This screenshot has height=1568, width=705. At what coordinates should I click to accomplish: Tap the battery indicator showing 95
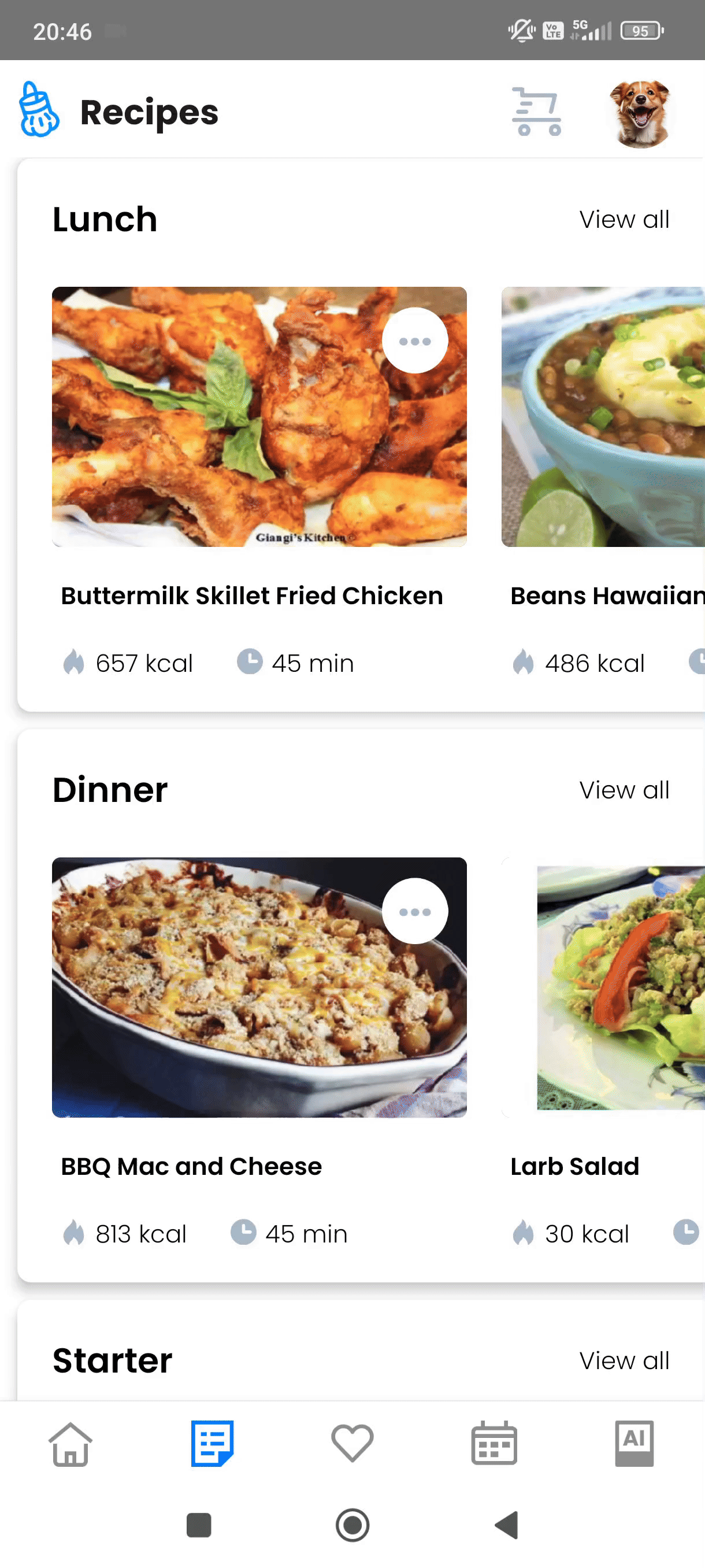pyautogui.click(x=641, y=30)
